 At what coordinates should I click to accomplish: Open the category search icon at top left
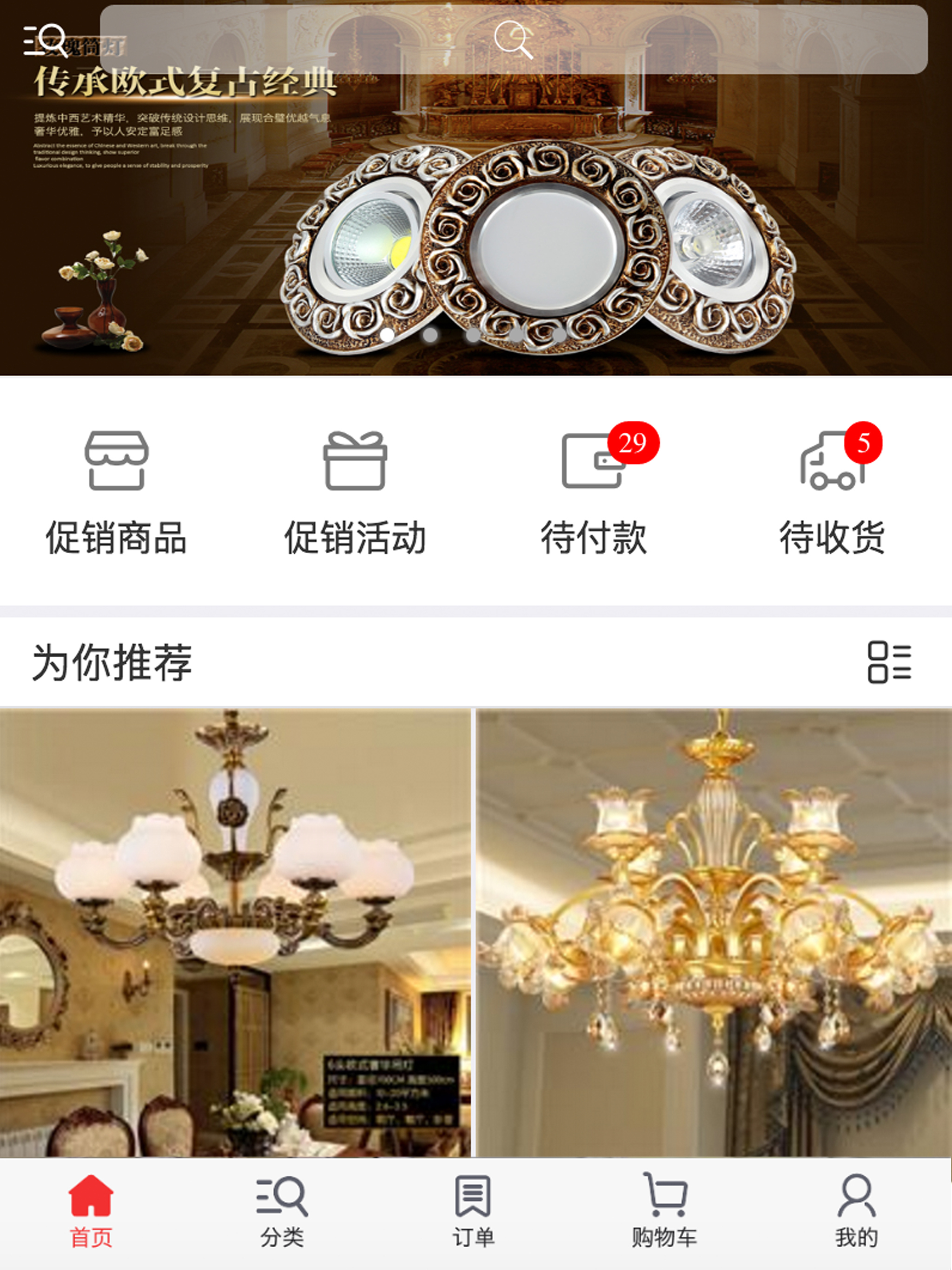pyautogui.click(x=46, y=40)
